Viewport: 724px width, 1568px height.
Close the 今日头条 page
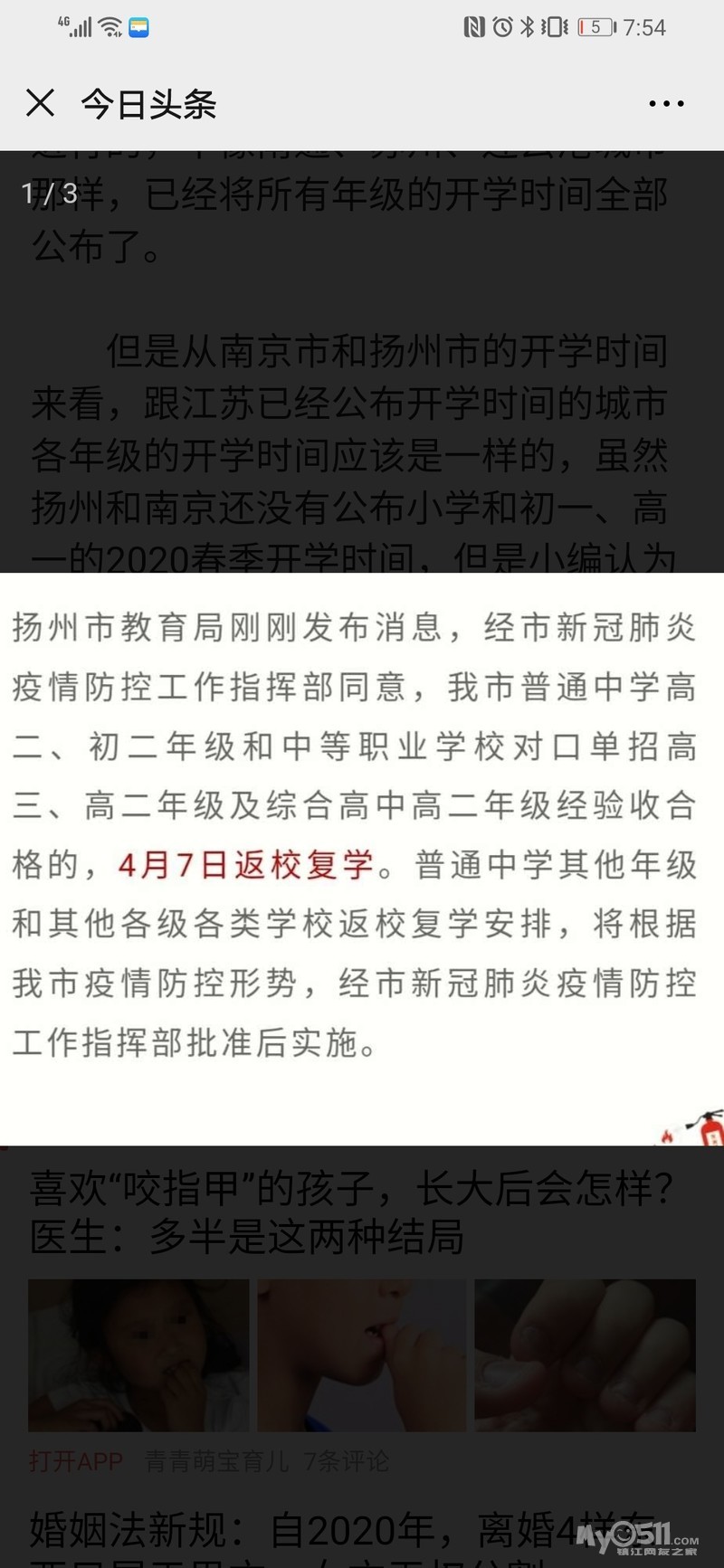[x=40, y=103]
